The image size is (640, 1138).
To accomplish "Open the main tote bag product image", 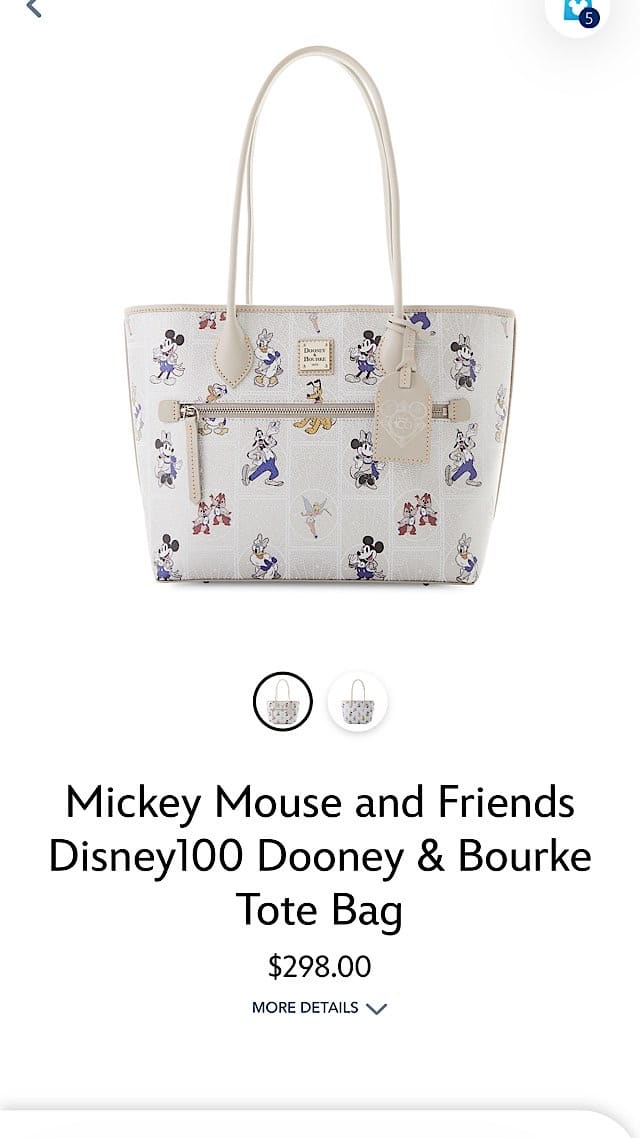I will 320,314.
